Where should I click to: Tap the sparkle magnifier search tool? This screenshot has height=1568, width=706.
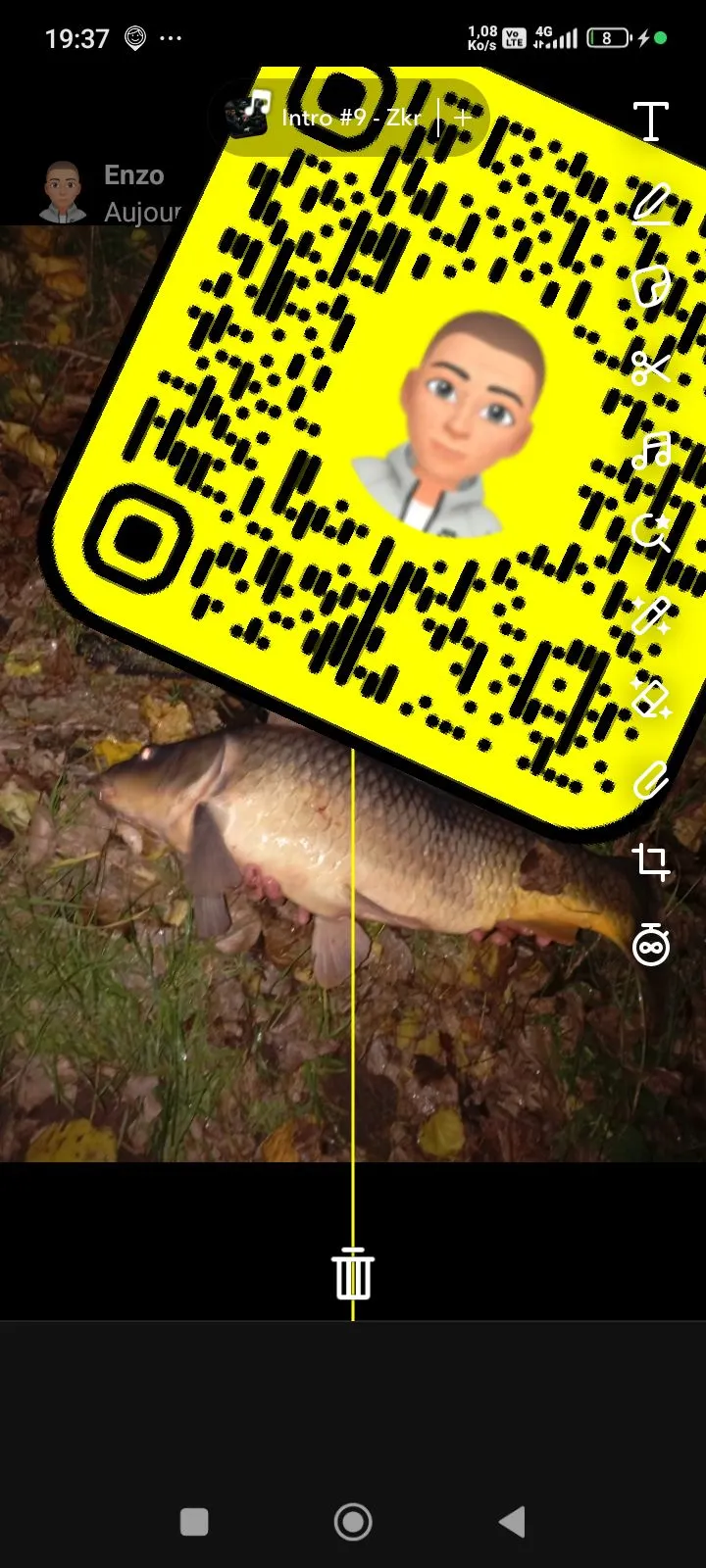click(x=650, y=533)
